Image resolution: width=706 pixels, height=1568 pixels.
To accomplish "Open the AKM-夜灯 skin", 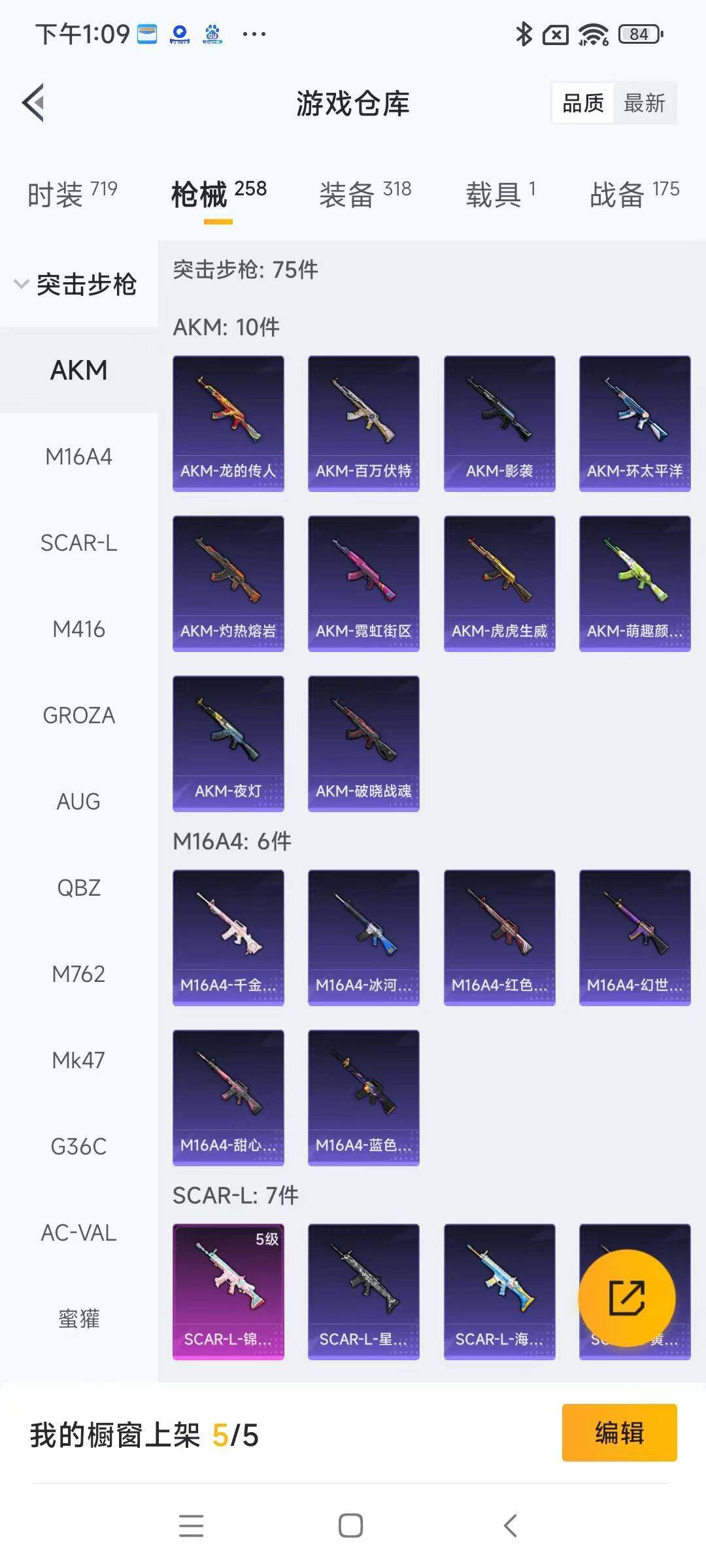I will (x=228, y=743).
